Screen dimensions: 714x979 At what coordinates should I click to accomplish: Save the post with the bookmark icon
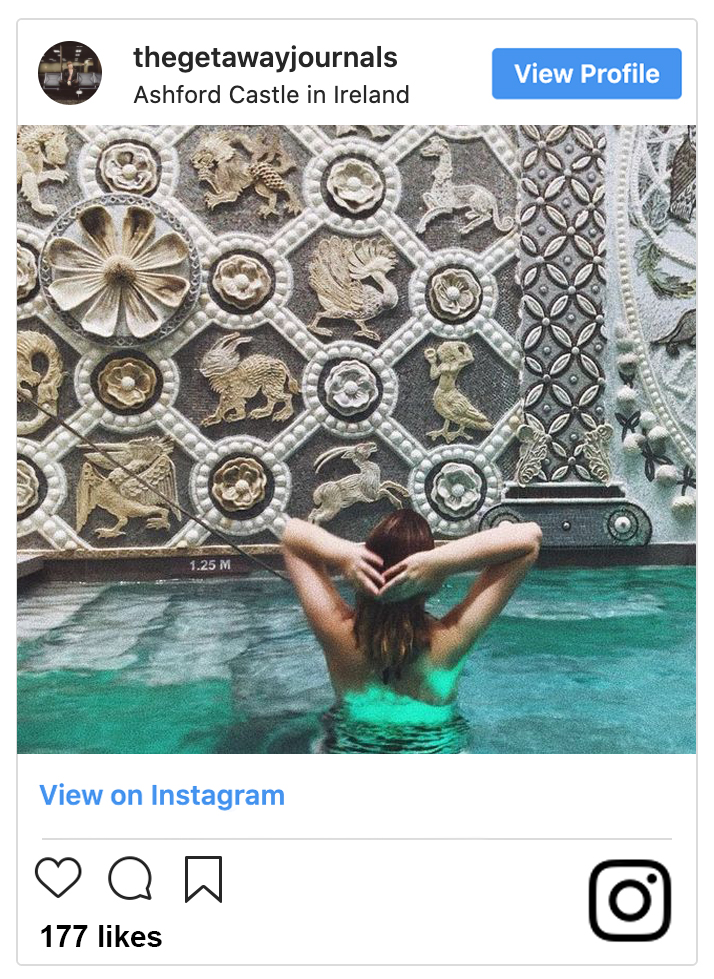203,879
